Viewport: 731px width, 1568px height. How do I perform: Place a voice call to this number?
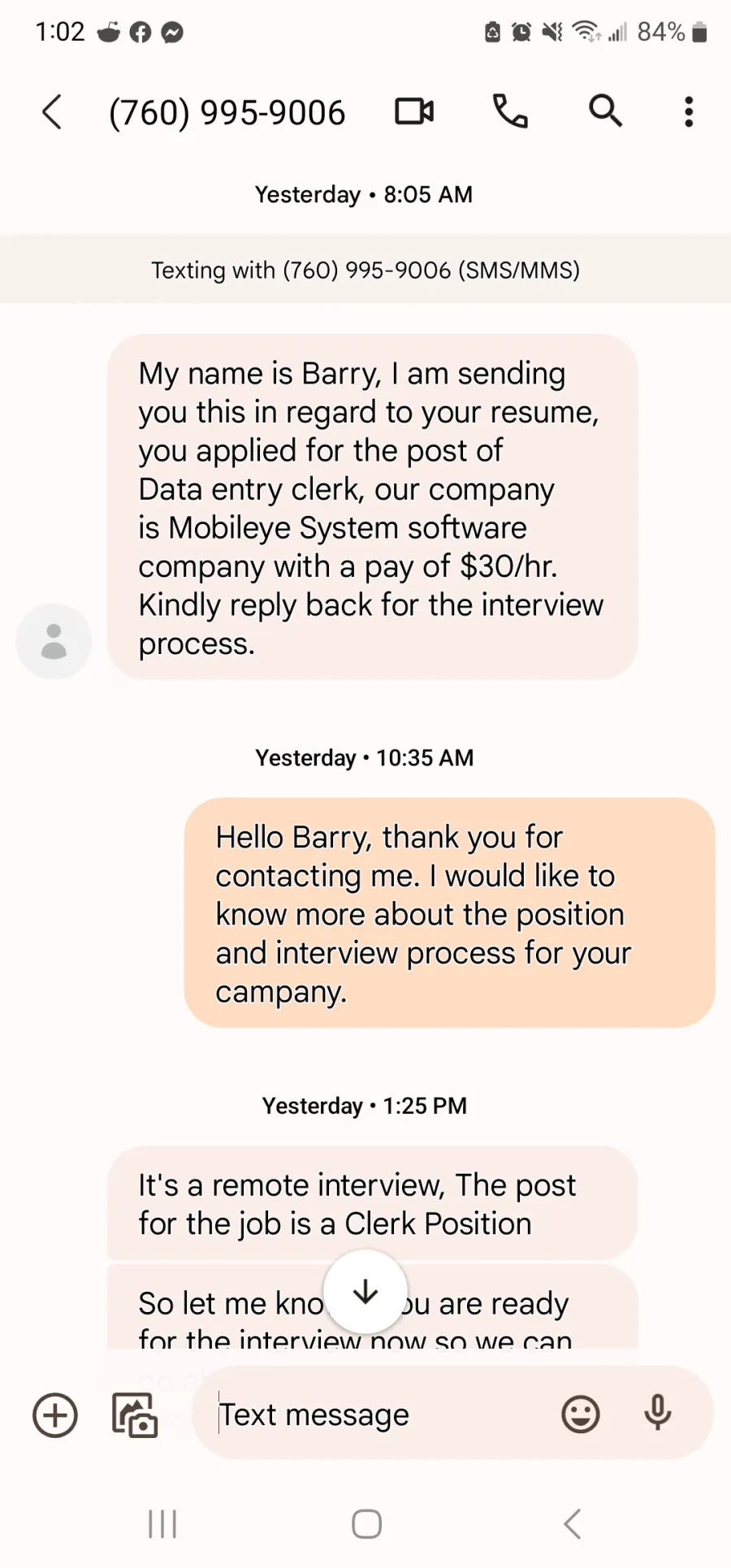(x=510, y=111)
